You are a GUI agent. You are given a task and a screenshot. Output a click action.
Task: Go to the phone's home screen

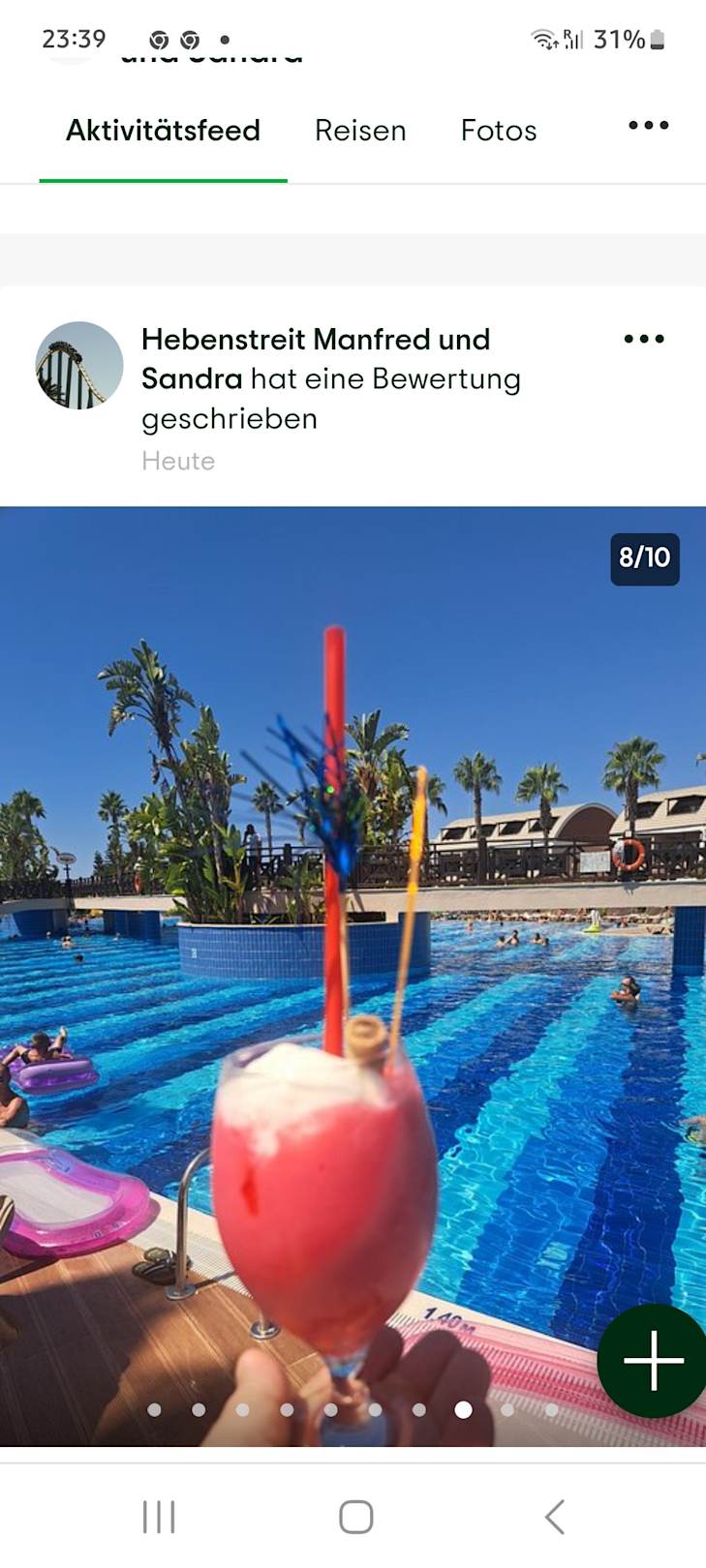tap(355, 1517)
